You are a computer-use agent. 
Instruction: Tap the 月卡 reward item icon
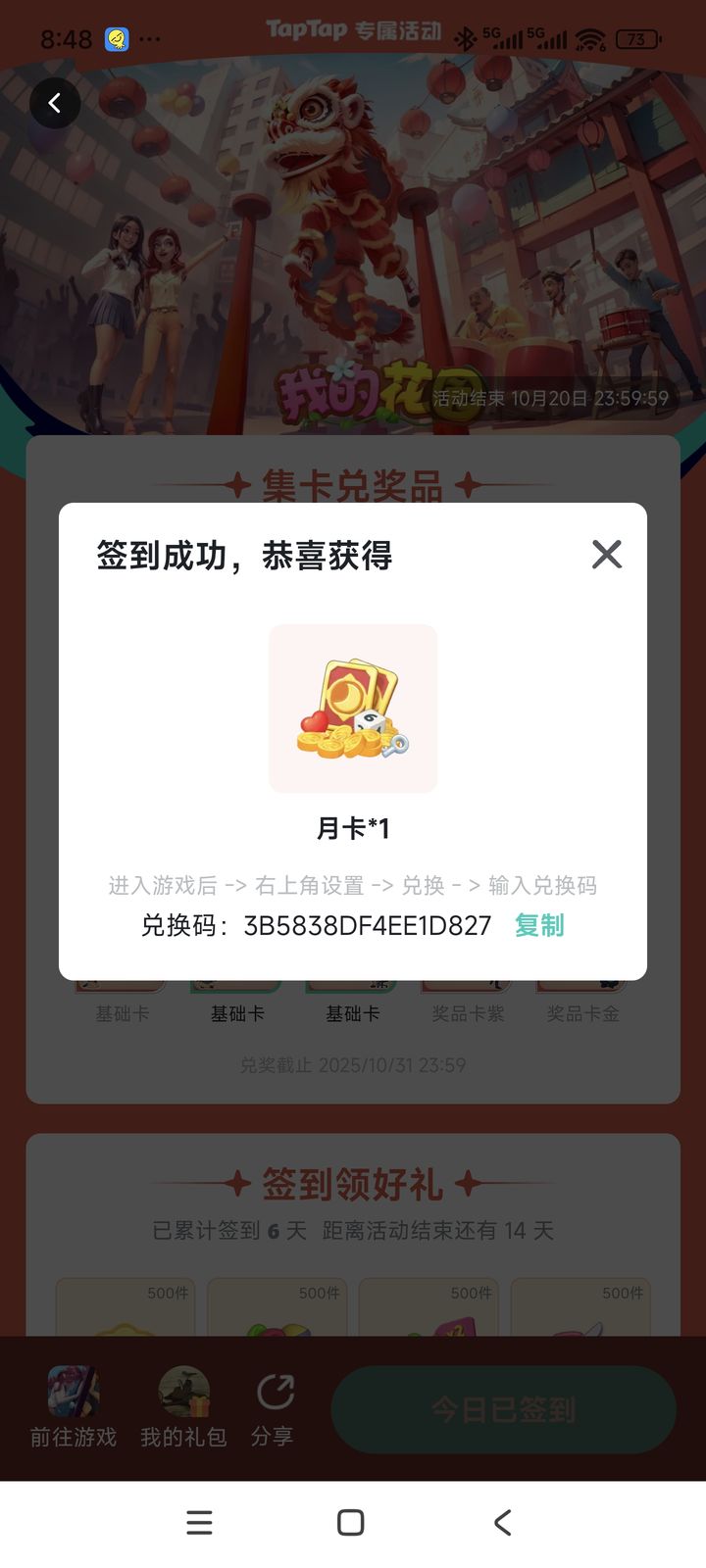point(352,708)
